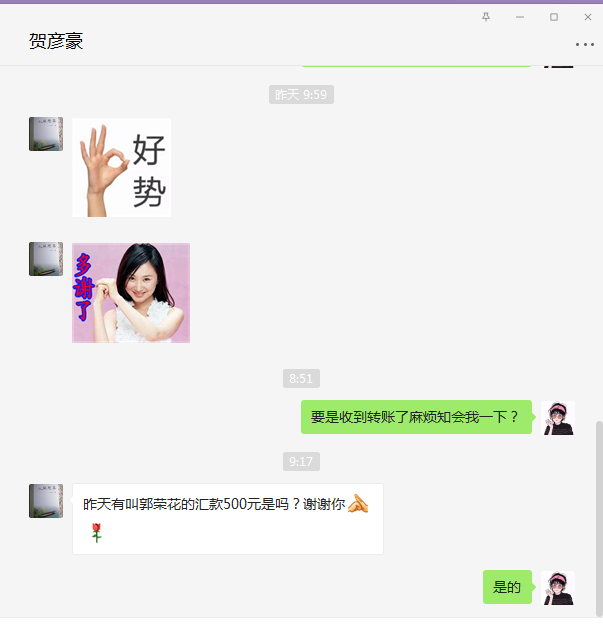
Task: Minimize the chat window
Action: (x=520, y=17)
